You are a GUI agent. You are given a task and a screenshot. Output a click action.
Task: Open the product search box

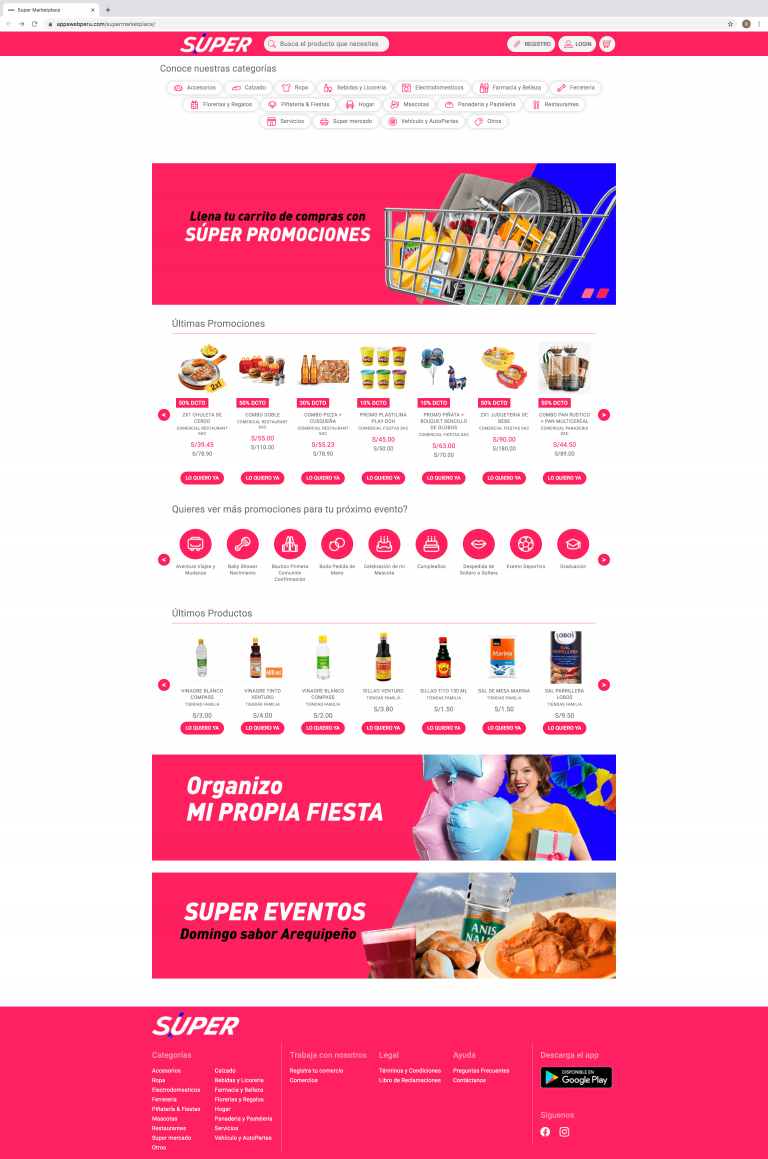(326, 44)
